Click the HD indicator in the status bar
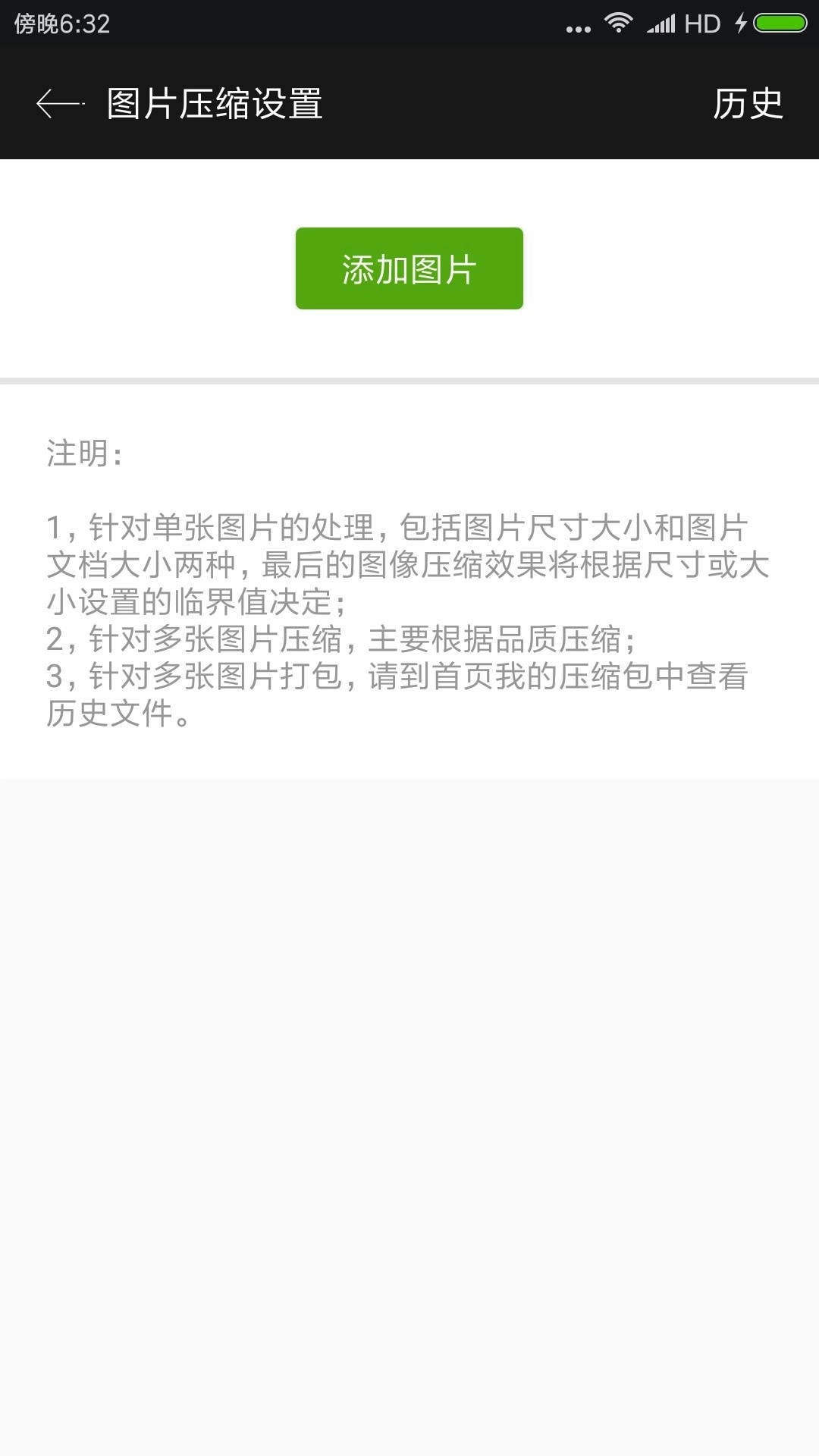Image resolution: width=819 pixels, height=1456 pixels. click(x=703, y=23)
